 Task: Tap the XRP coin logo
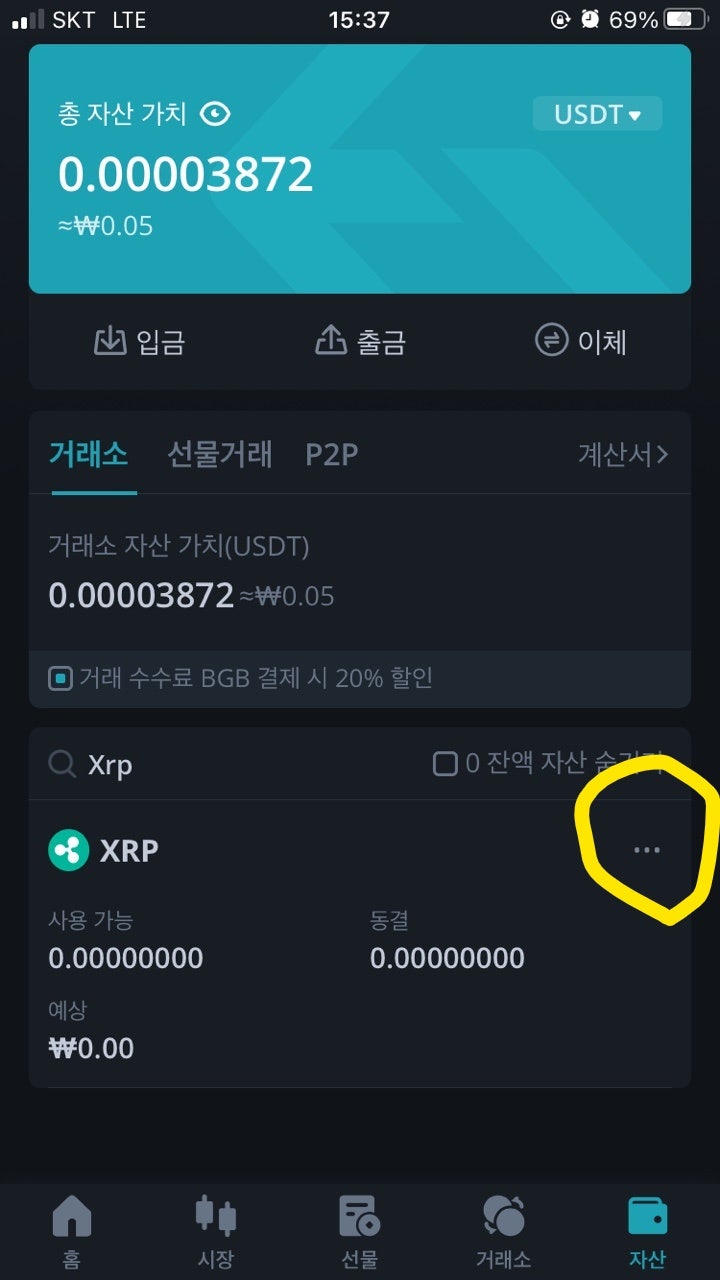tap(67, 850)
